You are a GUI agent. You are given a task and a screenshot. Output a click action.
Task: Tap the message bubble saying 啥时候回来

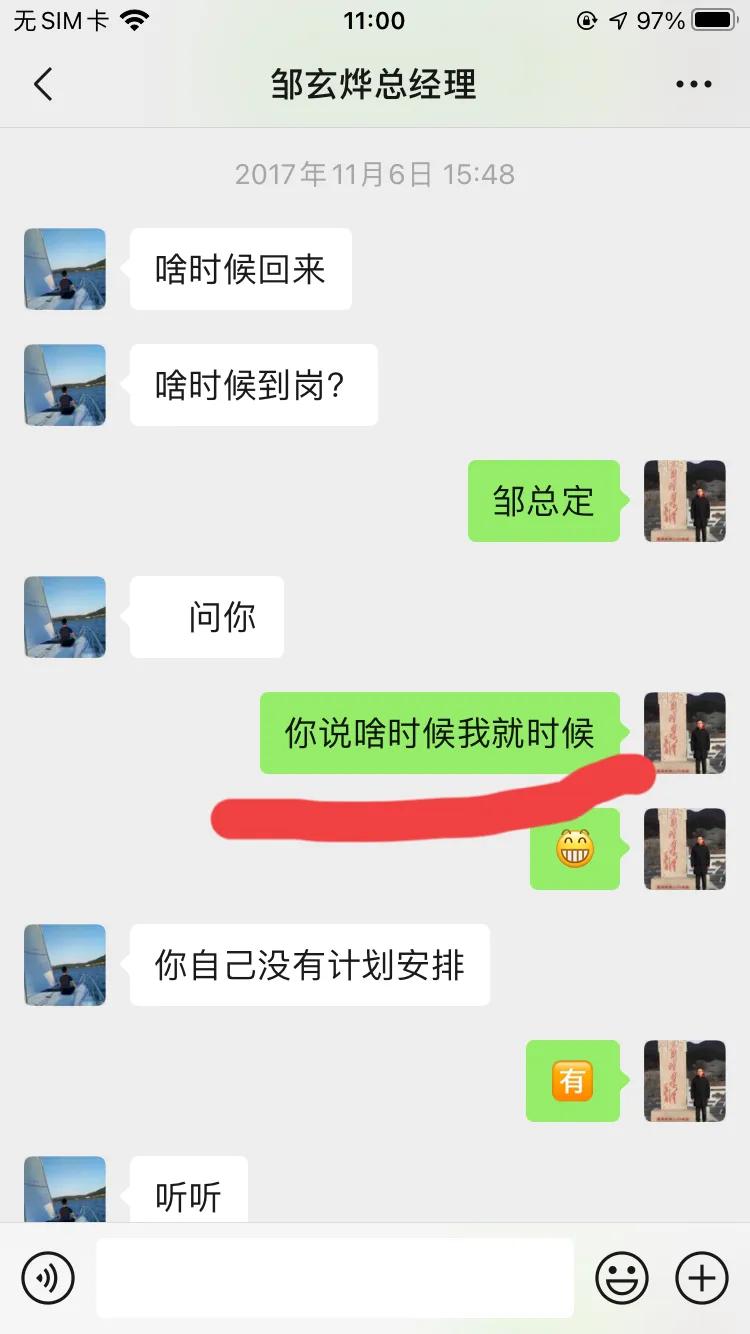[x=240, y=268]
